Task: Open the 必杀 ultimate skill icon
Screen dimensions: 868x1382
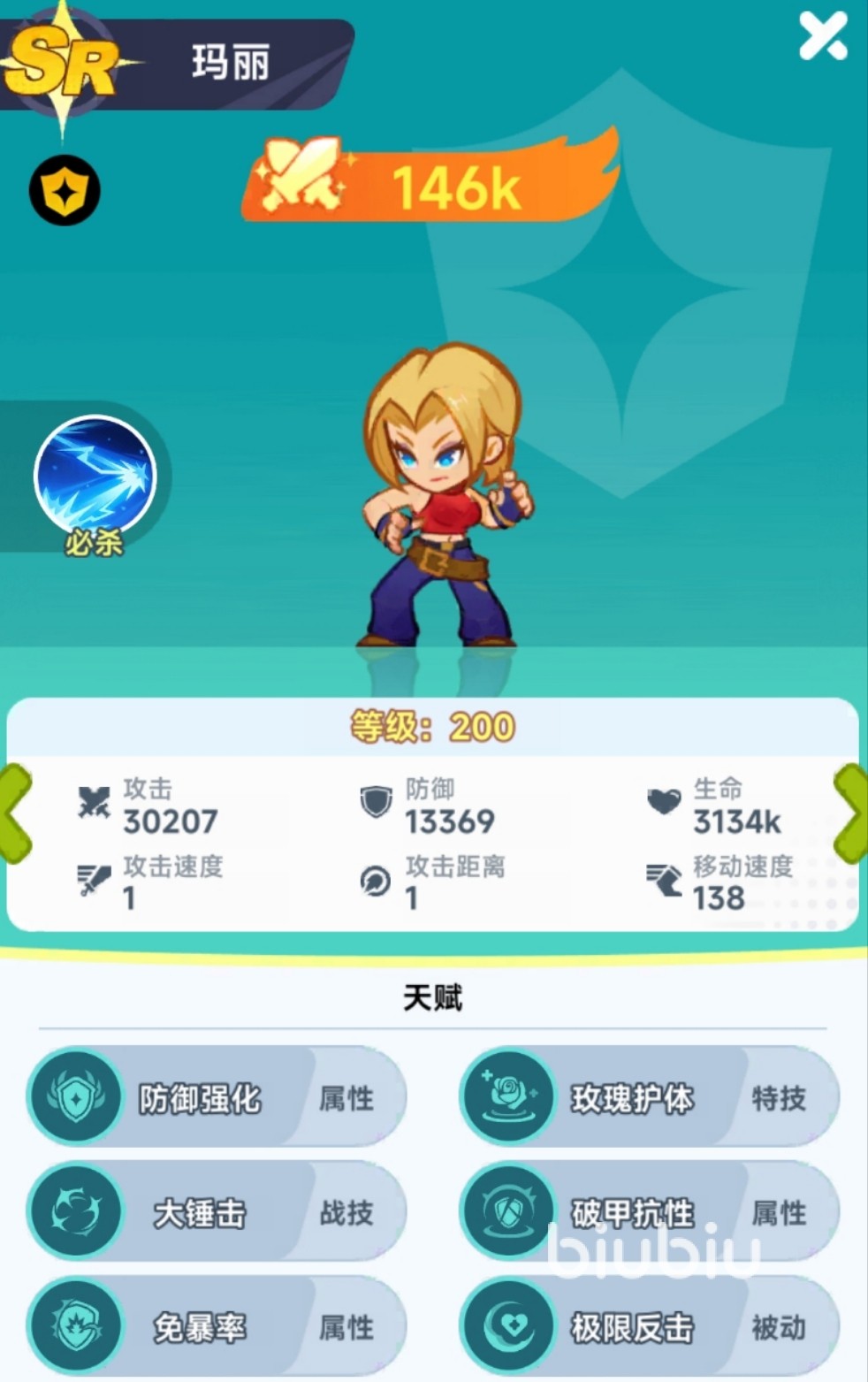Action: coord(95,477)
